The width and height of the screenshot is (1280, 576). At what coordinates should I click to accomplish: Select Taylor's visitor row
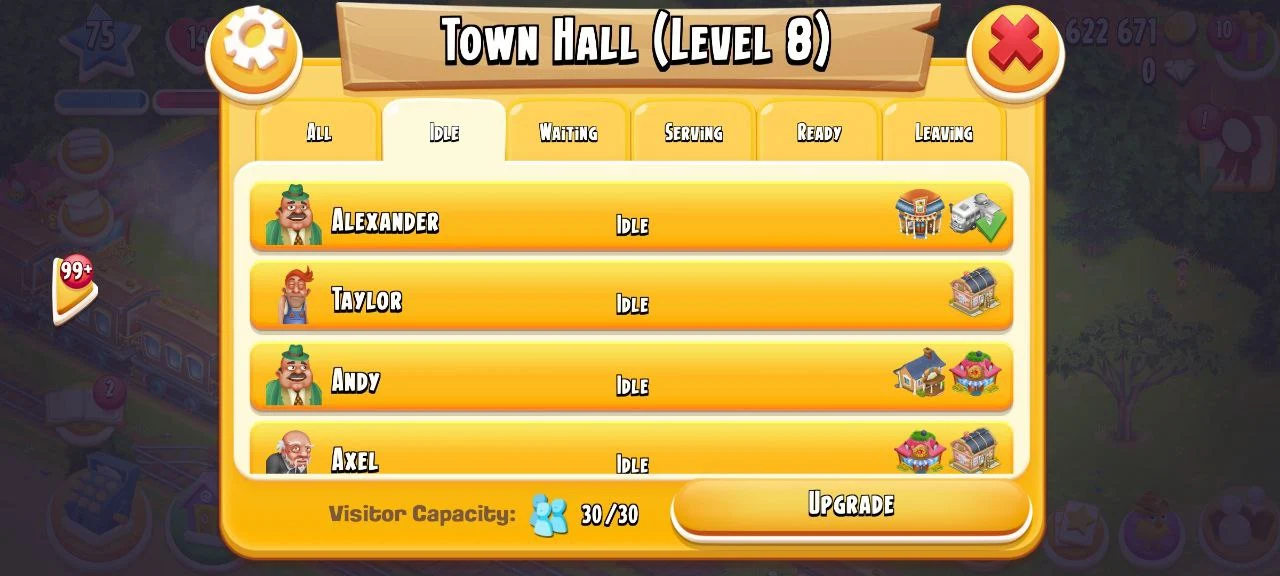tap(630, 297)
